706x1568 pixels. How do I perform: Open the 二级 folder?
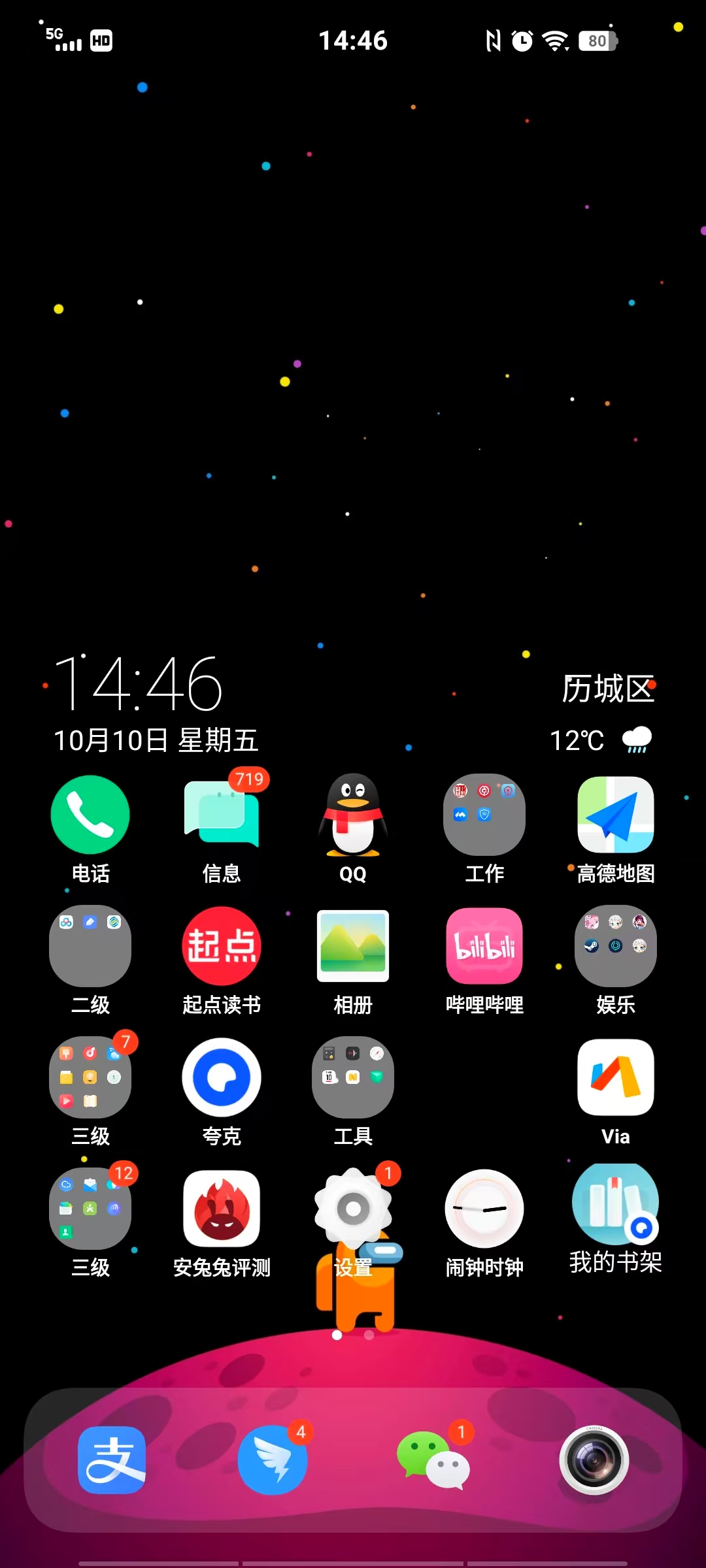pyautogui.click(x=90, y=946)
